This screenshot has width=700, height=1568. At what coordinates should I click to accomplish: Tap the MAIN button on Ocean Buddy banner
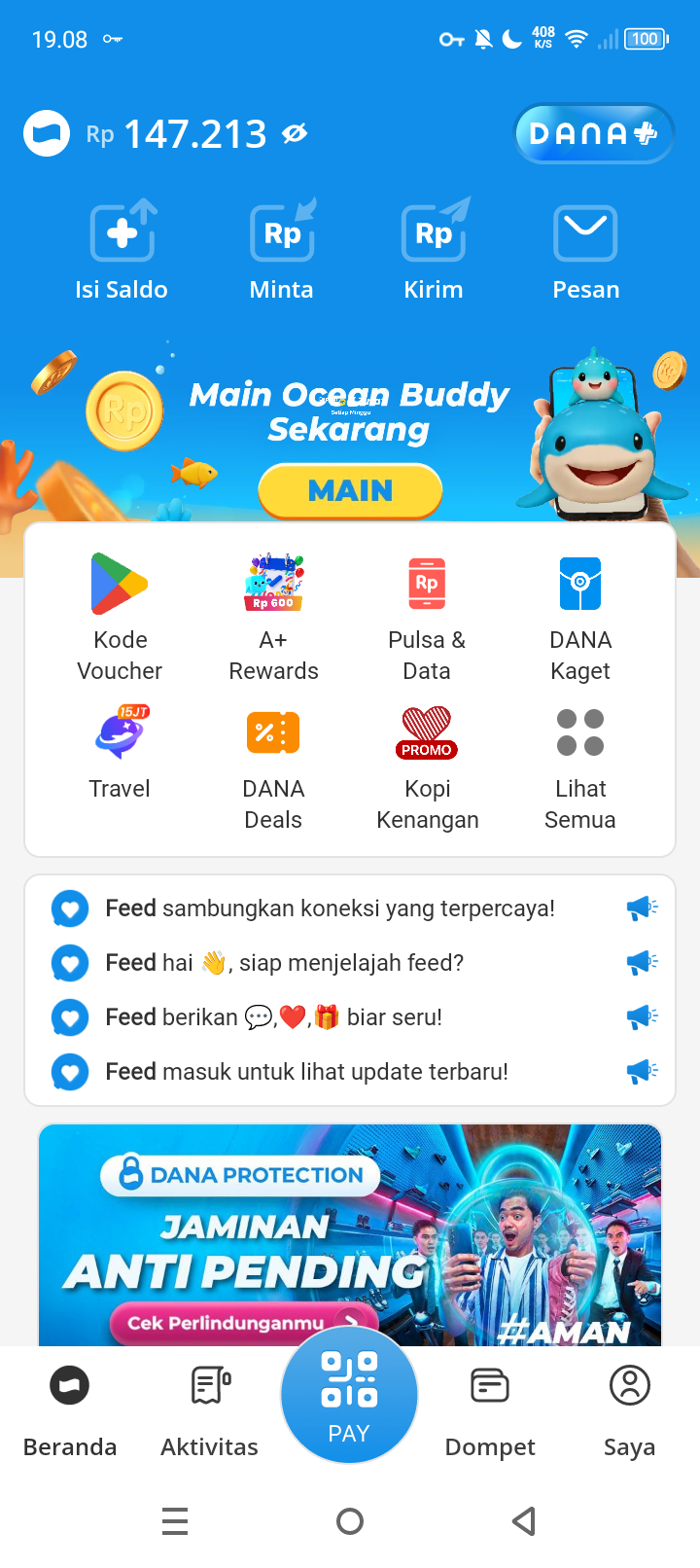pyautogui.click(x=350, y=490)
